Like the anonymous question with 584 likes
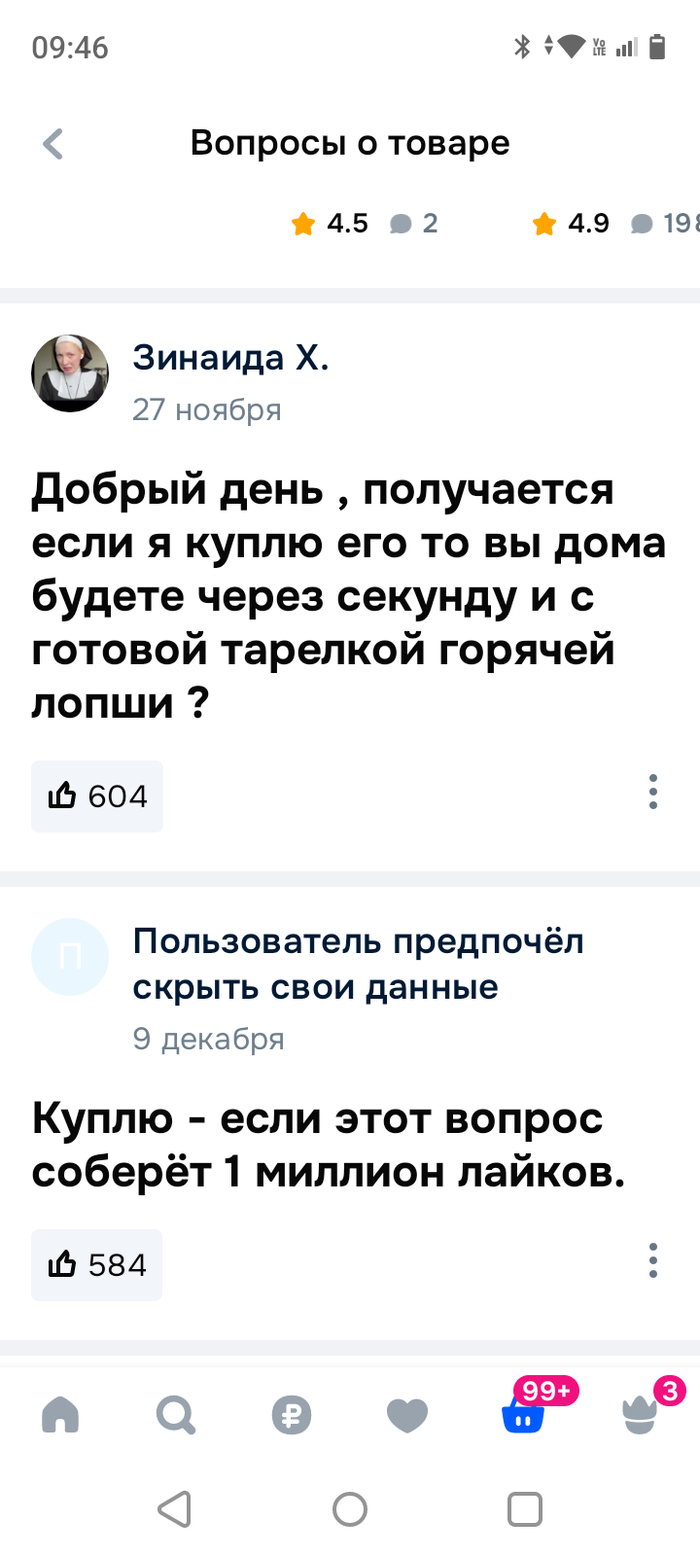 click(97, 1265)
